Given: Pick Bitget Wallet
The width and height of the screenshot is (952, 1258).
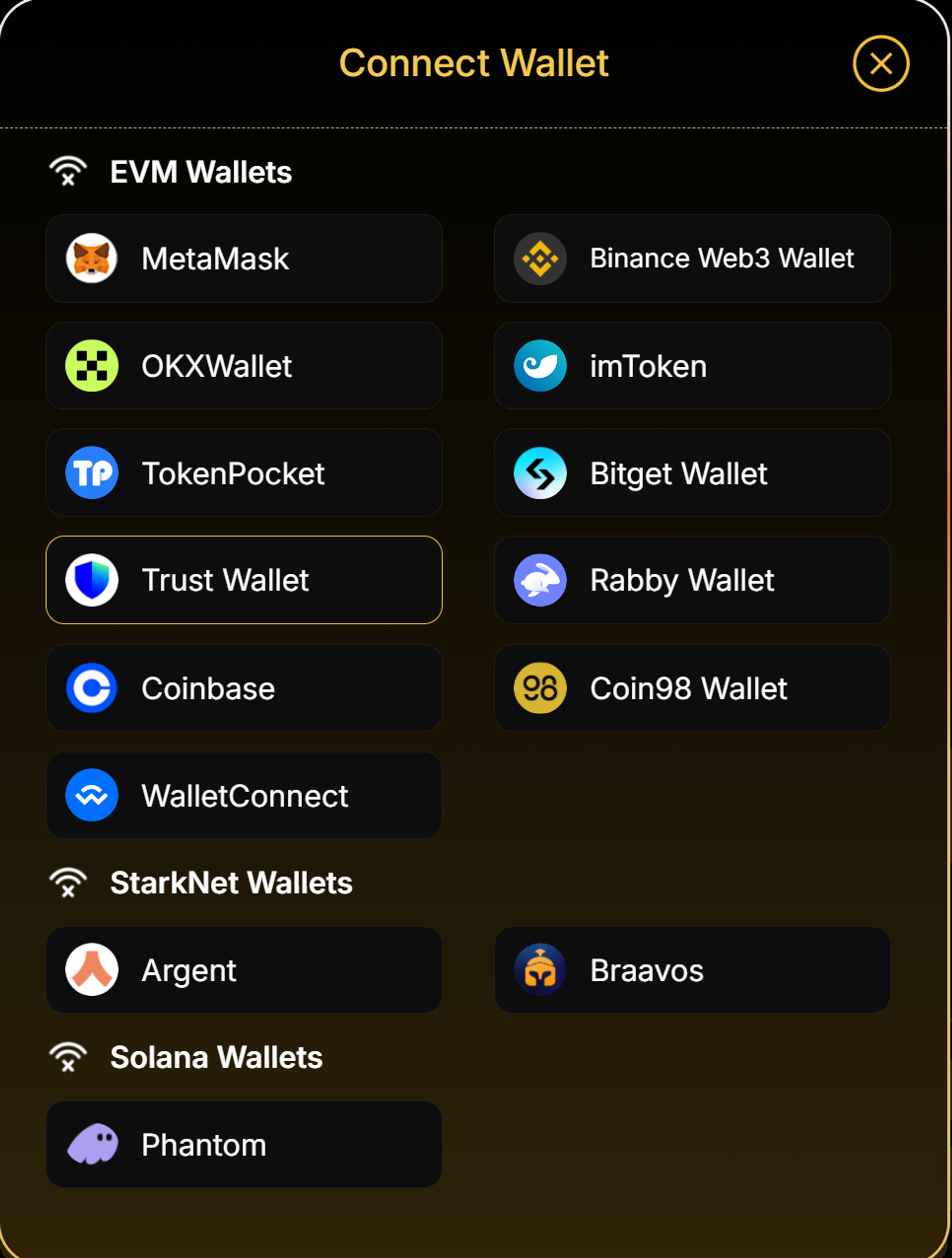Looking at the screenshot, I should click(x=692, y=473).
